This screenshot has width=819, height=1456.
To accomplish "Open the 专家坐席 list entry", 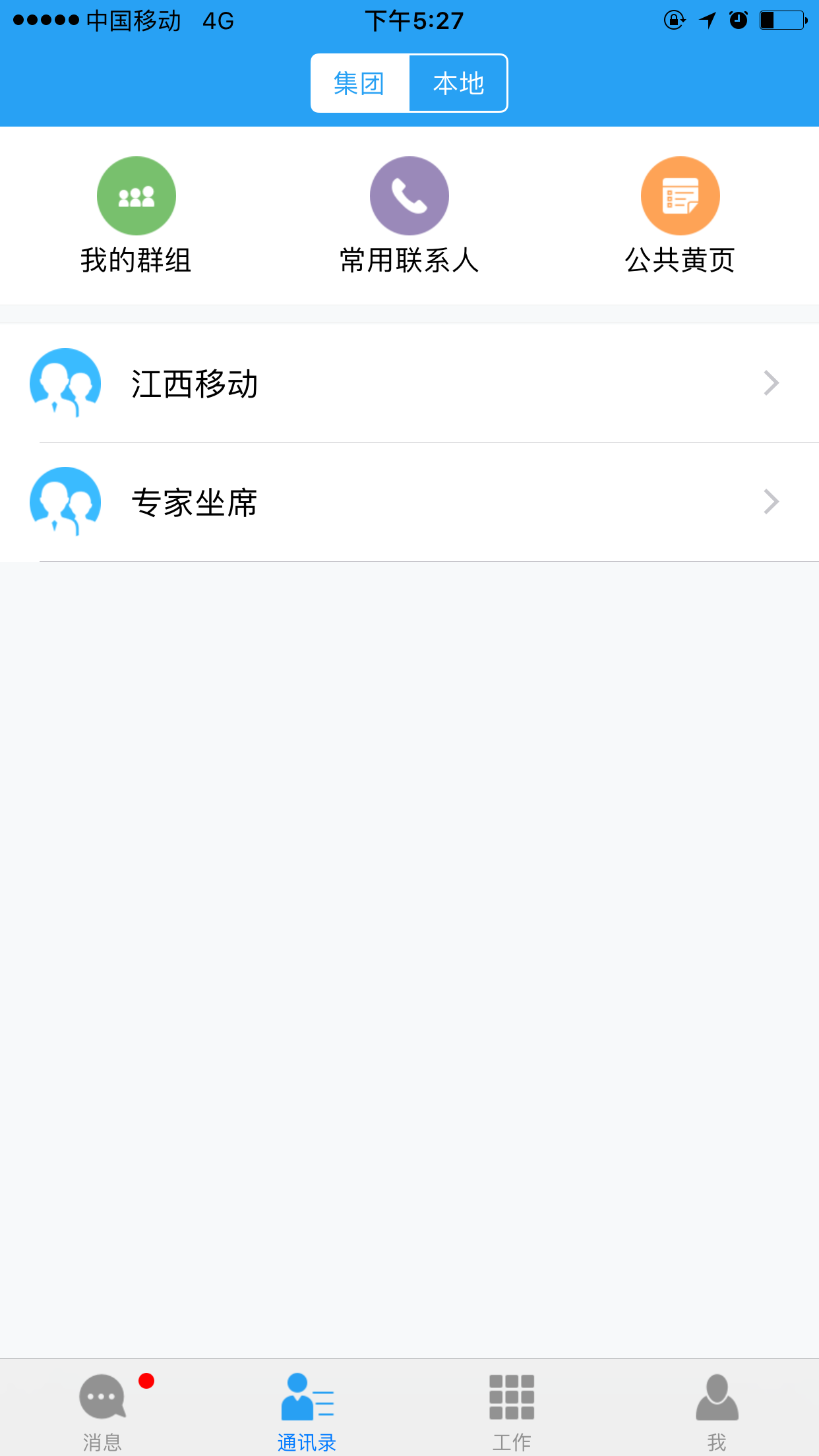I will pos(195,502).
